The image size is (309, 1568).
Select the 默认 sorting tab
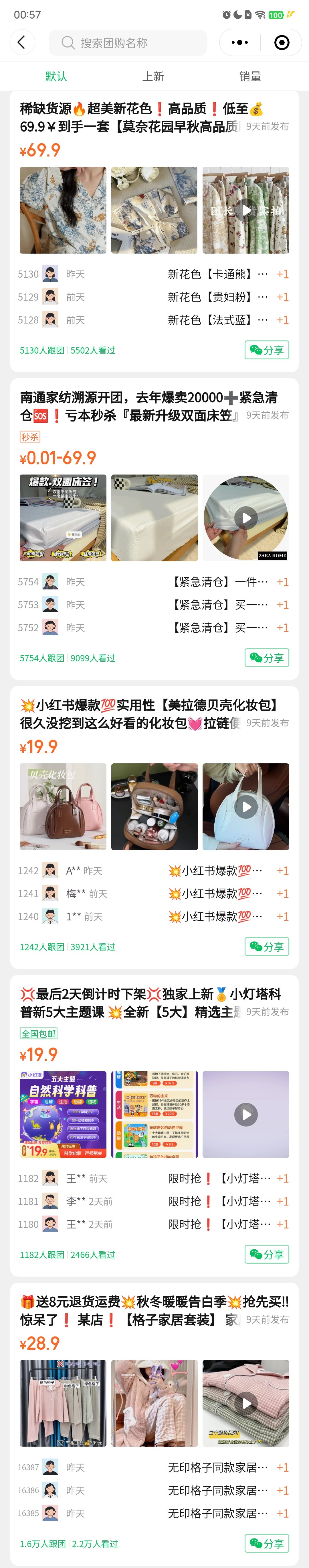56,77
